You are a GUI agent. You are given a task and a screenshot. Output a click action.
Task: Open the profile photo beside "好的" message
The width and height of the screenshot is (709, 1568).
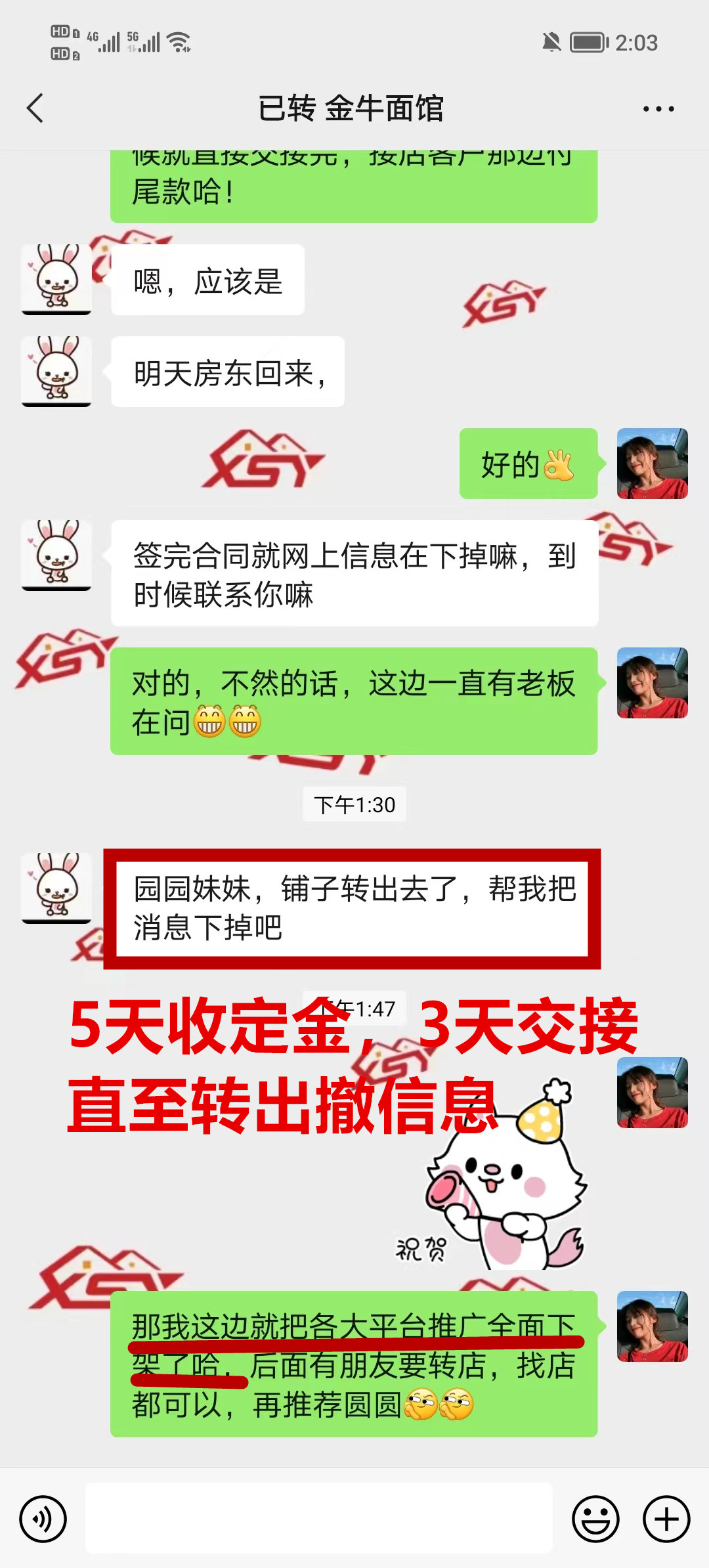pos(652,464)
